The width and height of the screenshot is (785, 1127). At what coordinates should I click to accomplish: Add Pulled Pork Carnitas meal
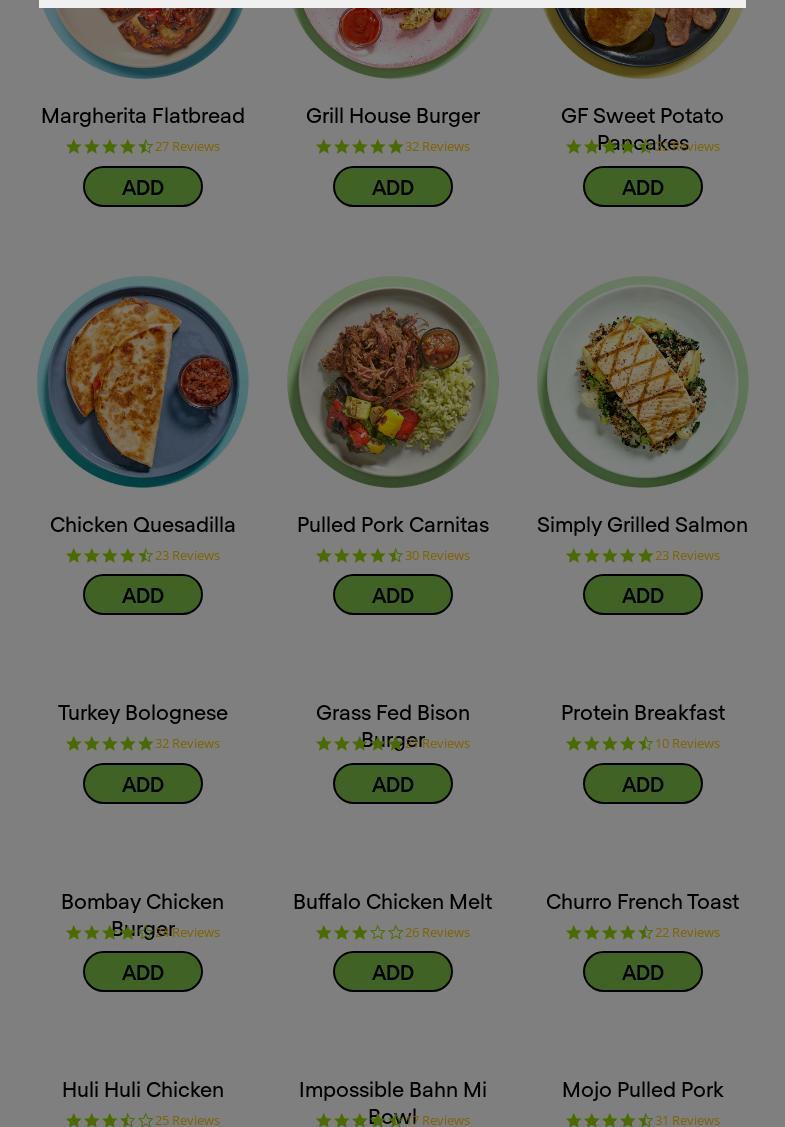(393, 595)
